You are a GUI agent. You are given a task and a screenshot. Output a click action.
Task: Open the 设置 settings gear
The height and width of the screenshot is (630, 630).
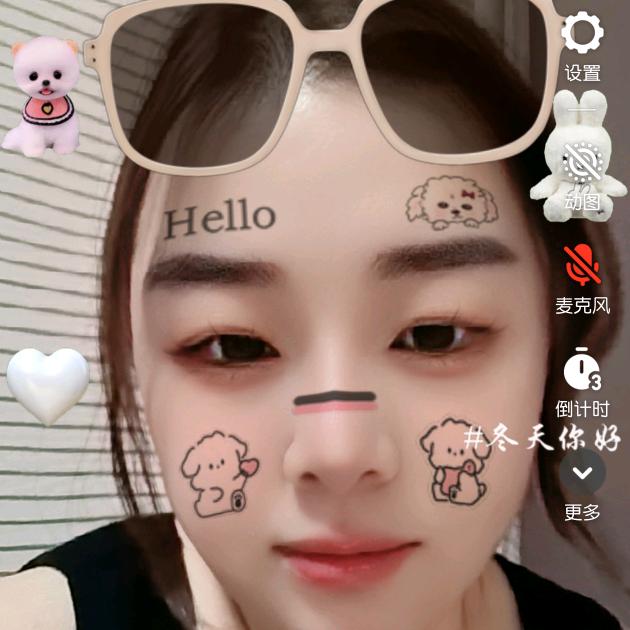tap(582, 35)
